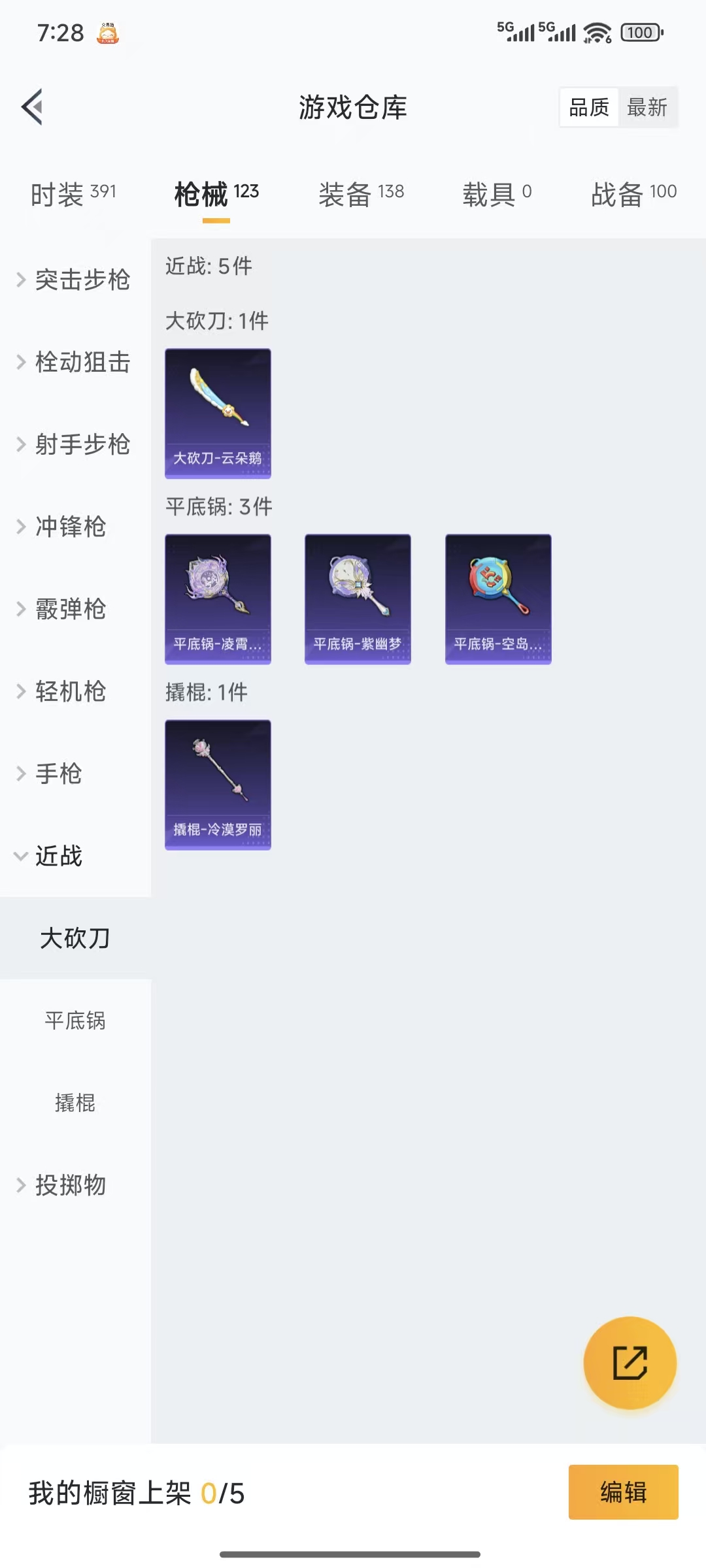Image resolution: width=706 pixels, height=1568 pixels.
Task: Select the 大砍刀-云朵鹅 weapon icon
Action: [x=218, y=412]
